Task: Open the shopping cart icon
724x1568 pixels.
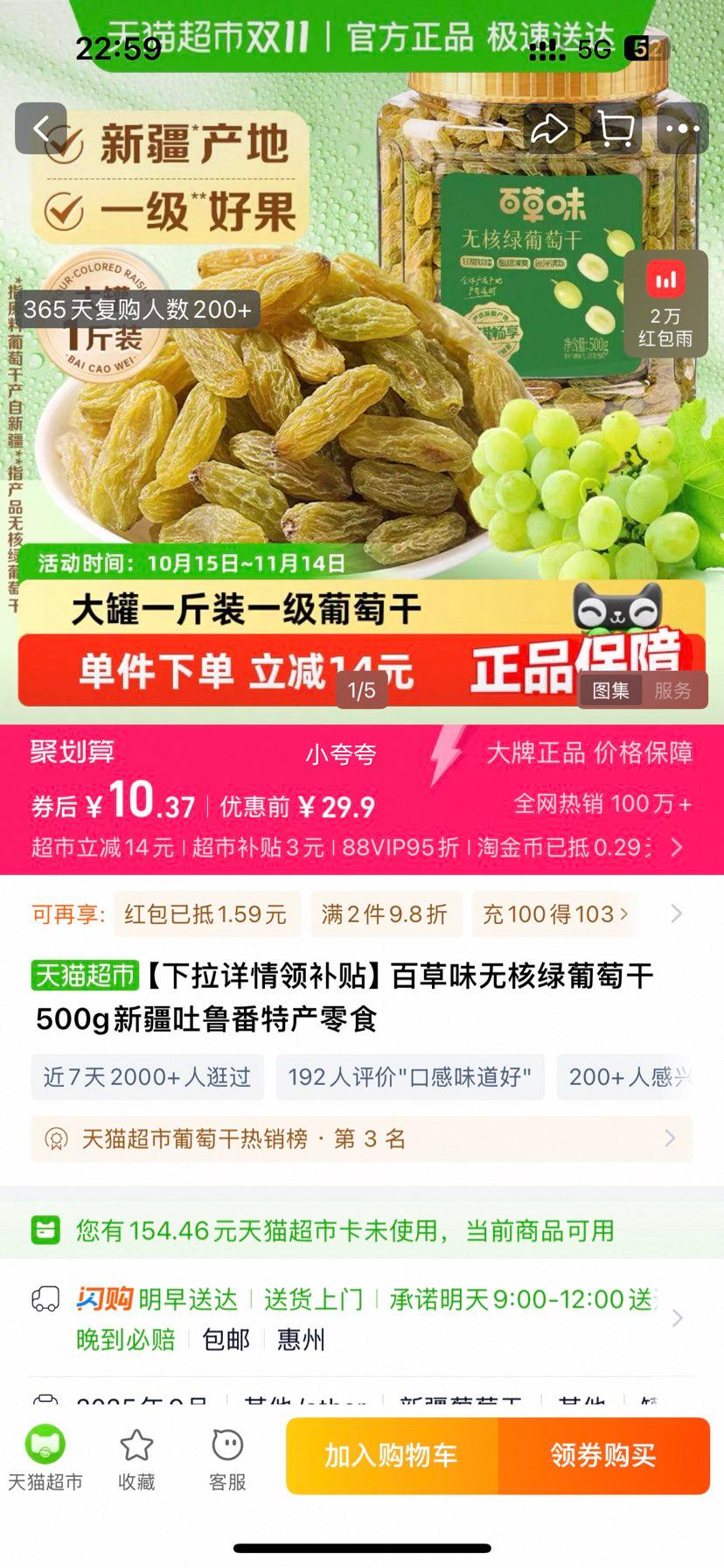Action: (x=616, y=129)
